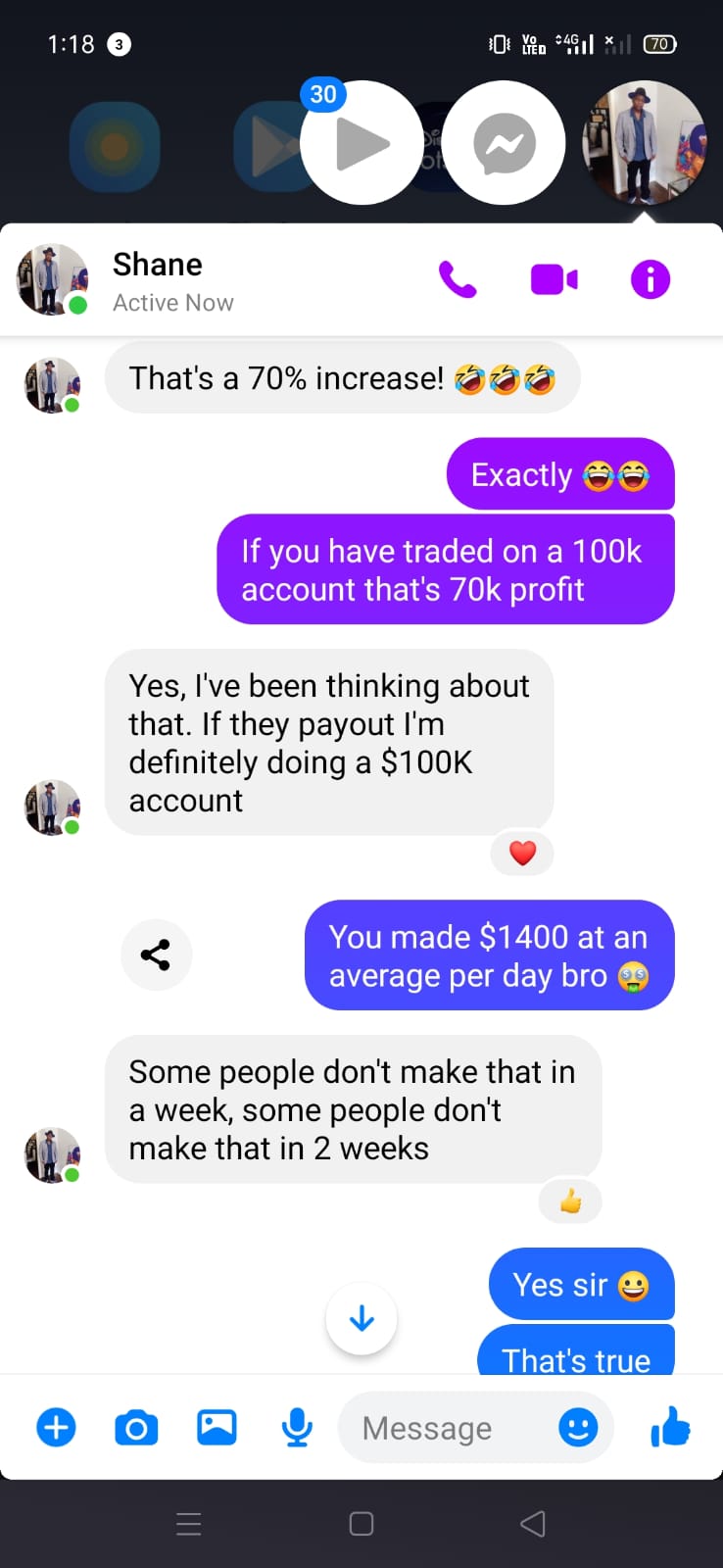Open Shane's profile from the chat header
Screen dimensions: 723x1568
157,280
